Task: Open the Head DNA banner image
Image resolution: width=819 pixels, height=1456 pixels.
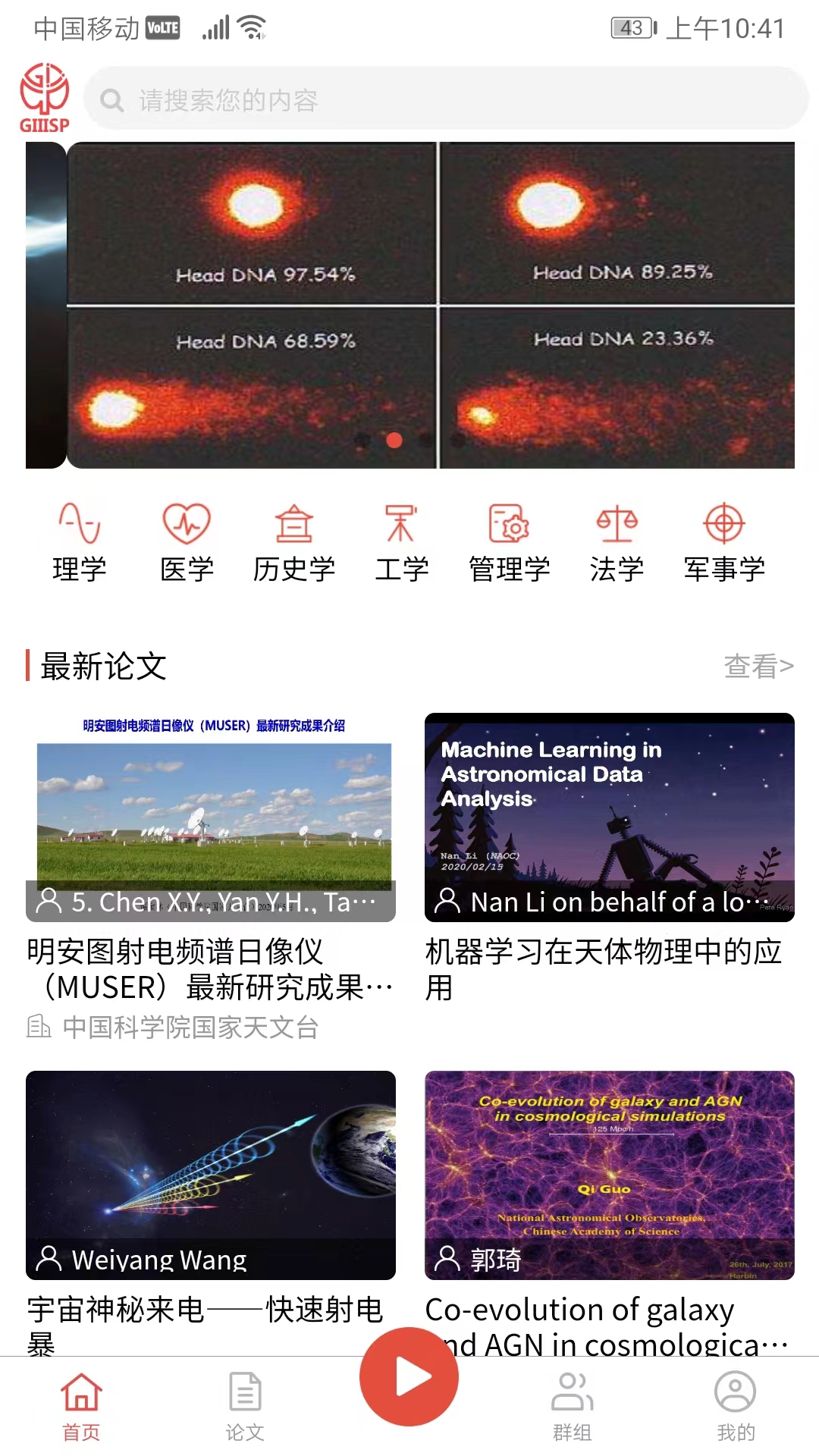Action: coord(430,305)
